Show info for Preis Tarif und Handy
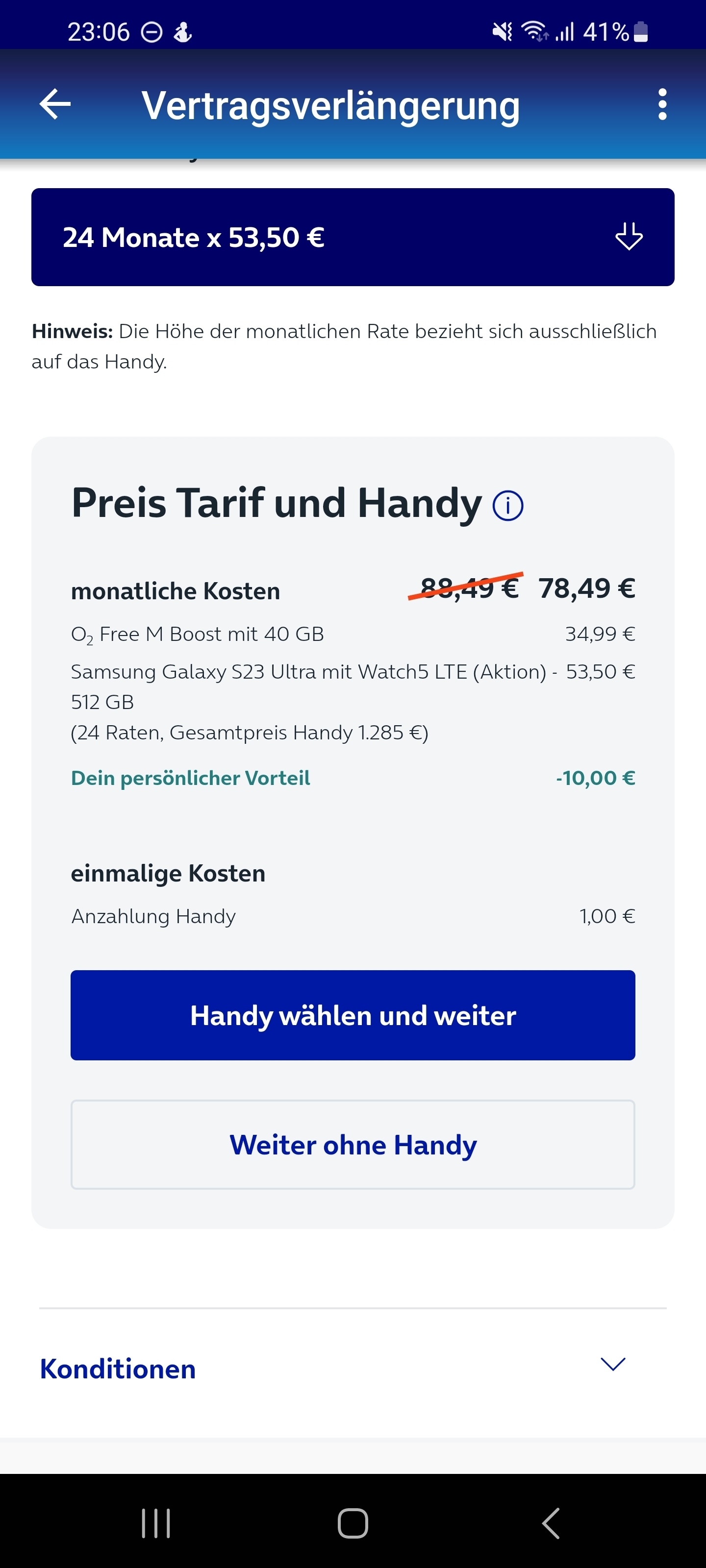This screenshot has width=706, height=1568. (x=507, y=506)
